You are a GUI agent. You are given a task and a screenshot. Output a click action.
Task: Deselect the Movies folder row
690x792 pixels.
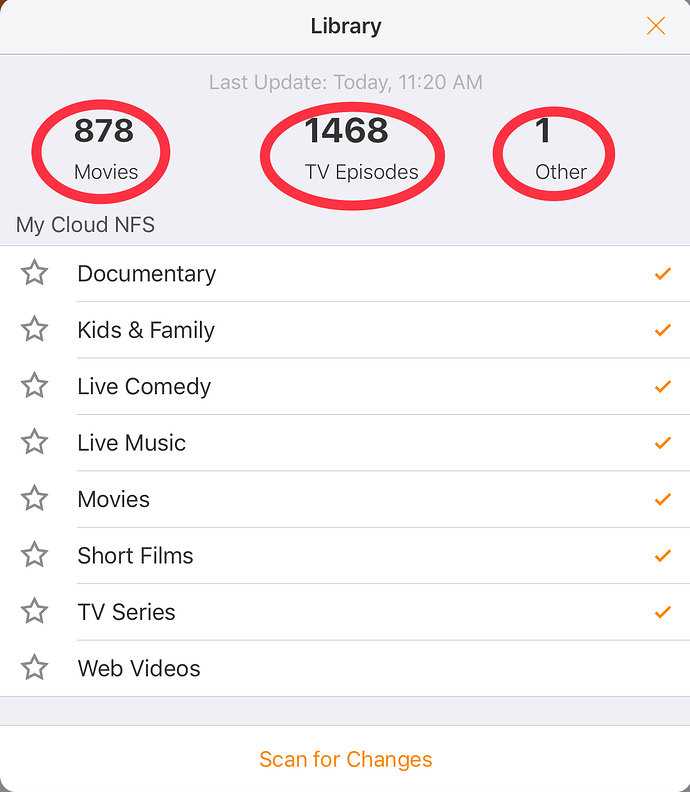[662, 499]
